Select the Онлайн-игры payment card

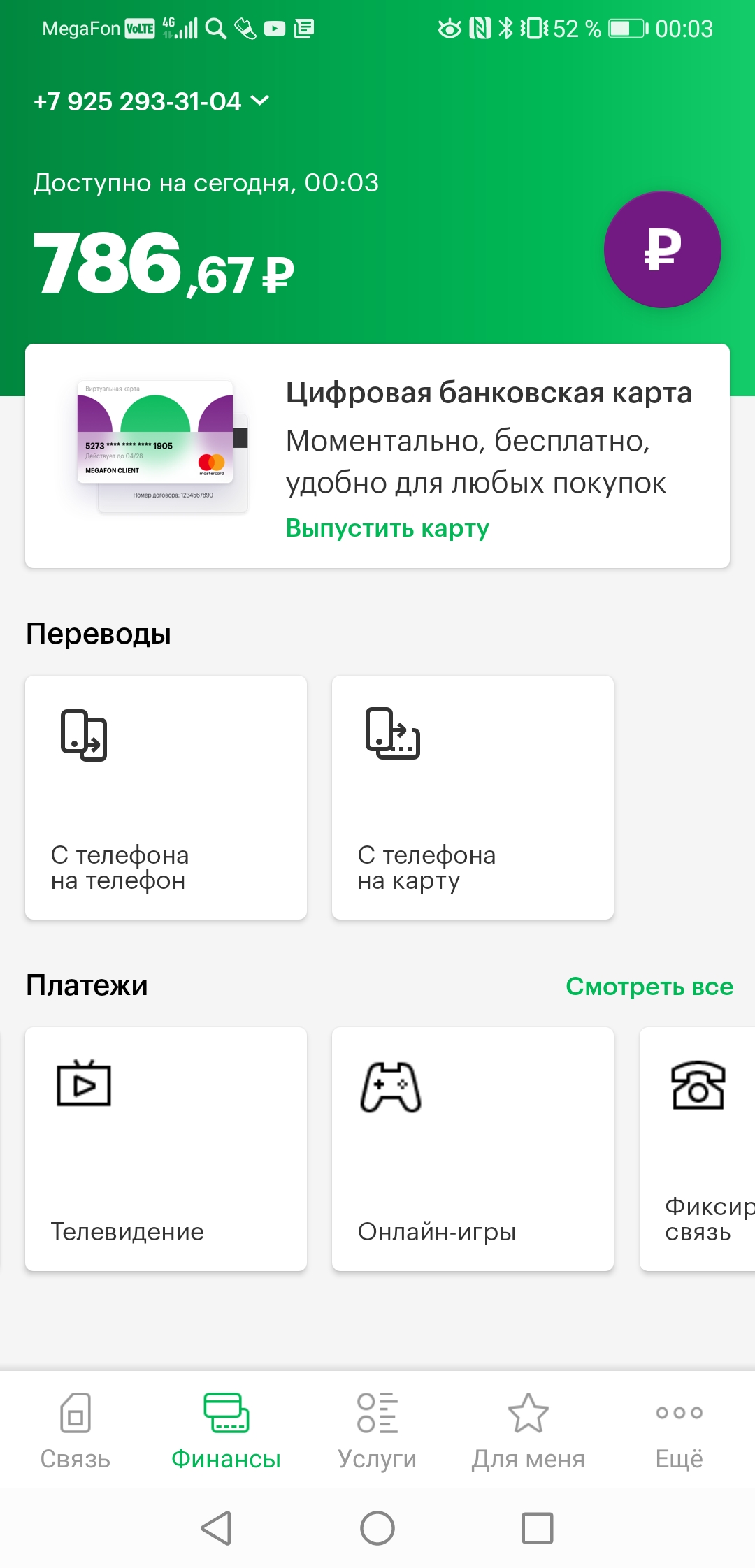tap(473, 1148)
